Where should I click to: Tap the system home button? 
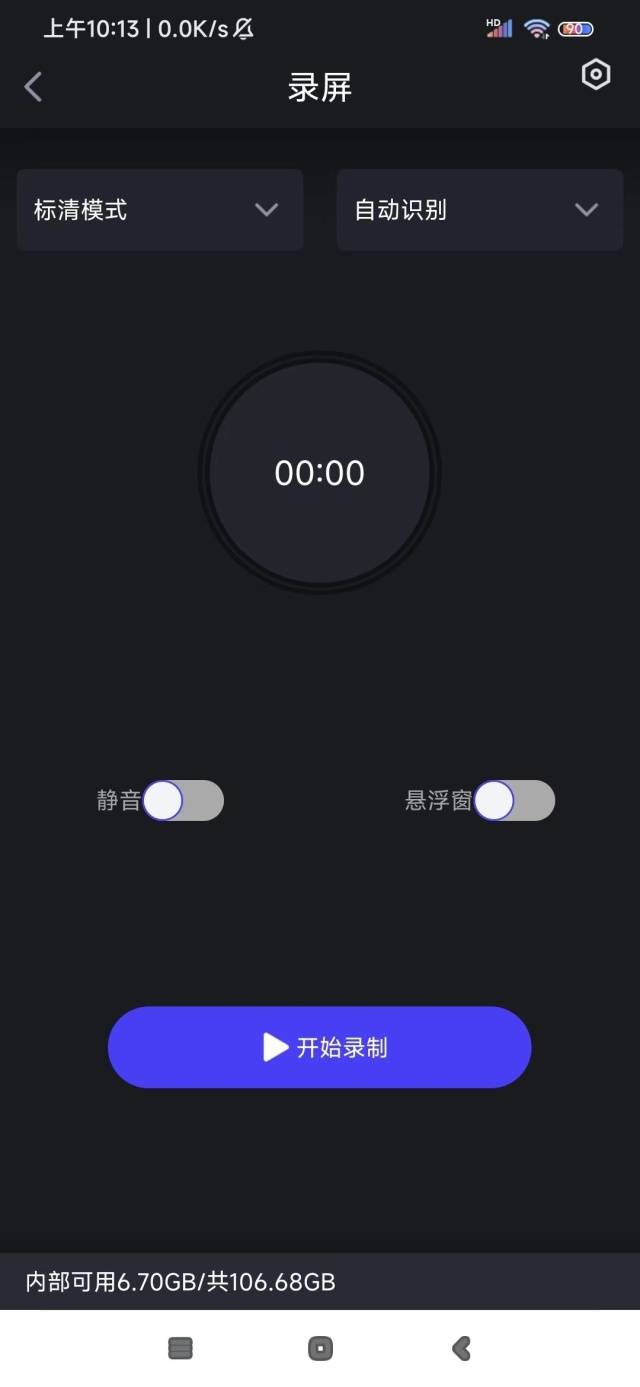320,1348
